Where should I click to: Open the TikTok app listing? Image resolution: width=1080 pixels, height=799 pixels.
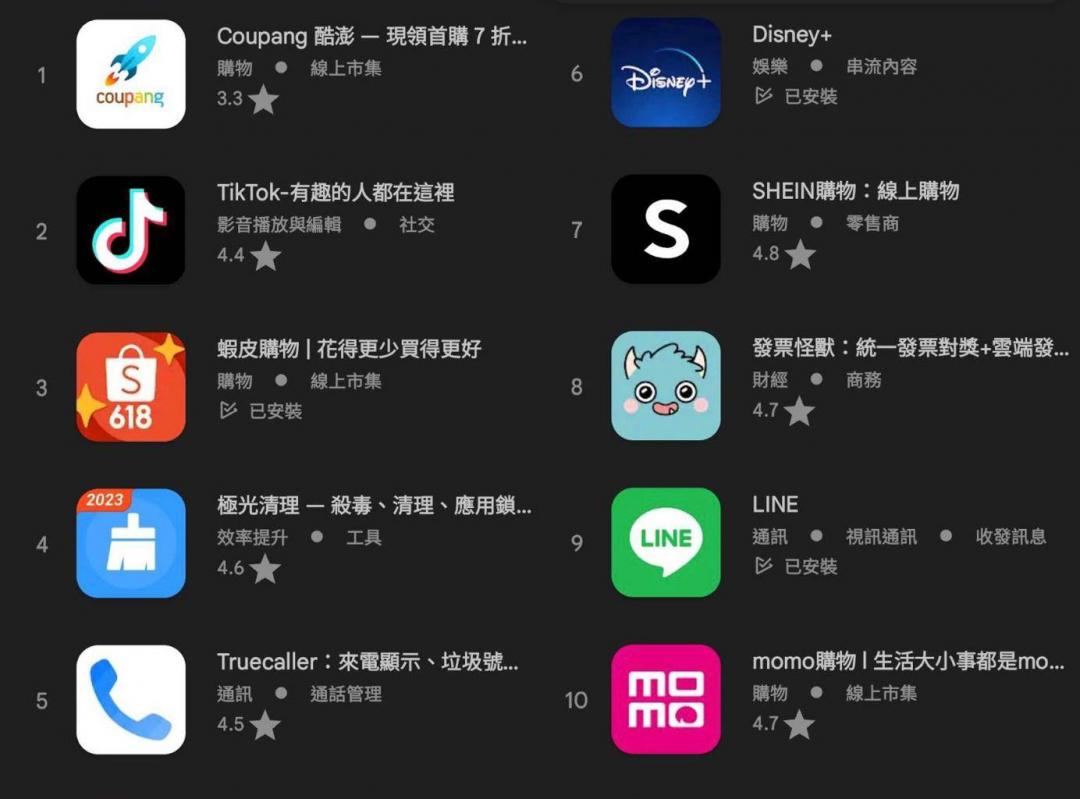(131, 231)
